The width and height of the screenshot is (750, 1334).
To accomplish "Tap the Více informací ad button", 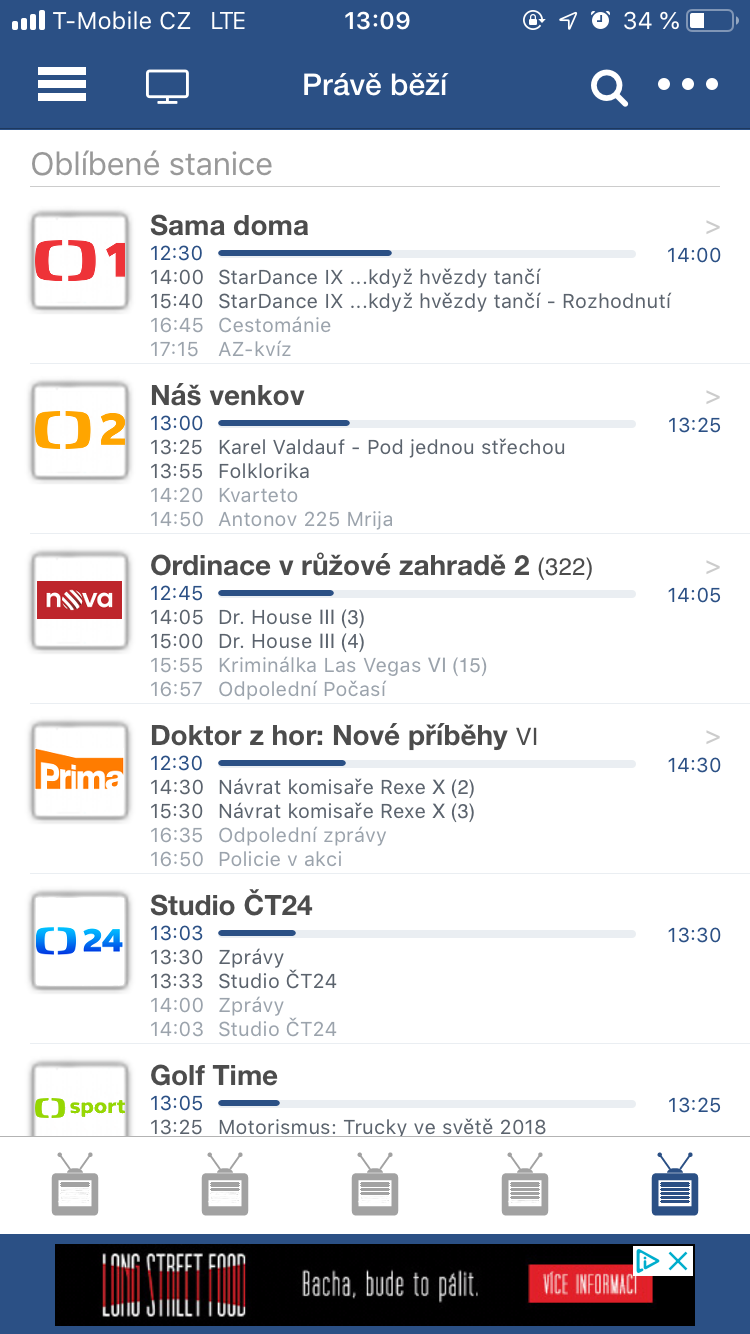I will click(590, 1284).
